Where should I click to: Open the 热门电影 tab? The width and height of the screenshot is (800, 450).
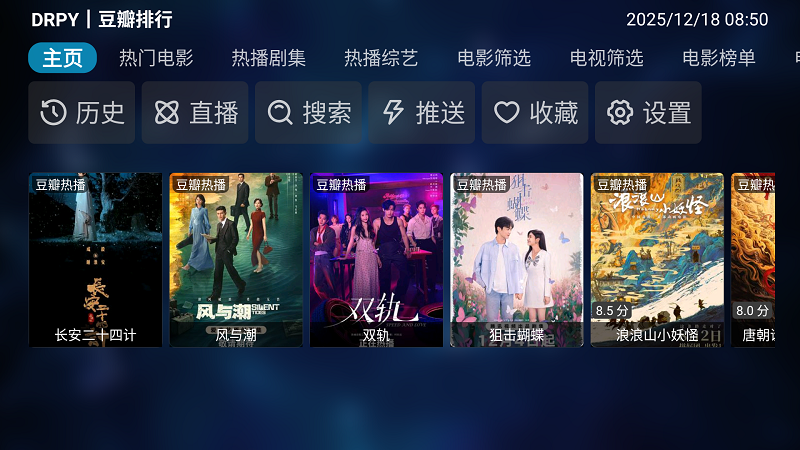156,58
